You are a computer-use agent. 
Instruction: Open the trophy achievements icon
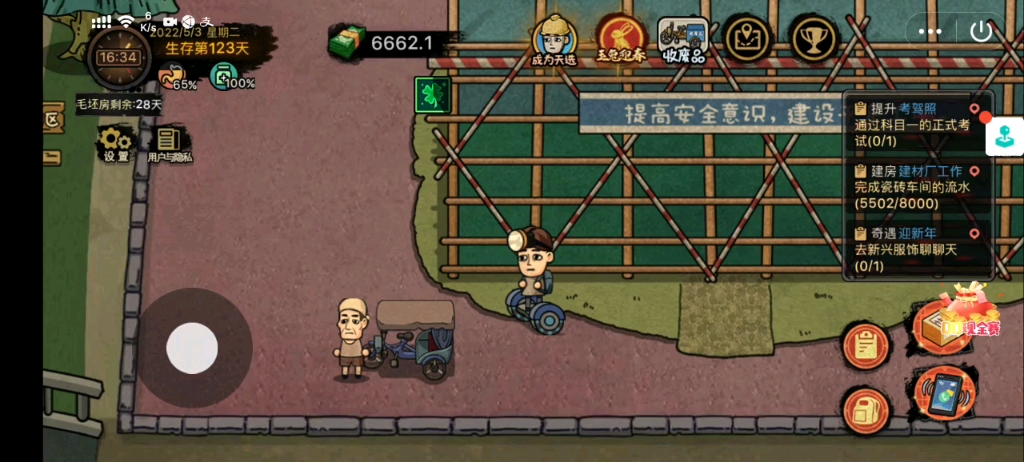point(814,38)
